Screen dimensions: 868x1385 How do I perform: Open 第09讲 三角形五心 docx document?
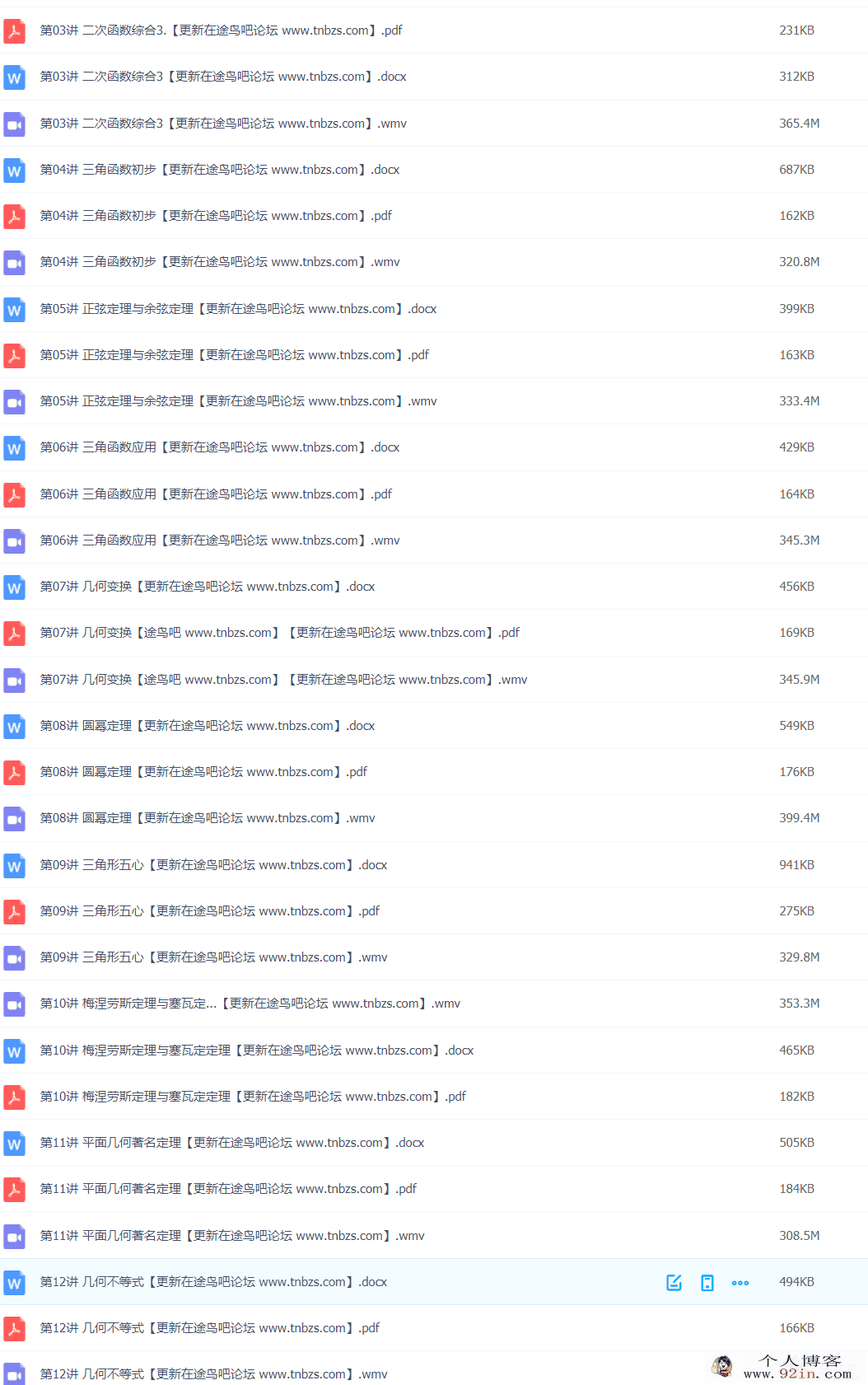[213, 865]
